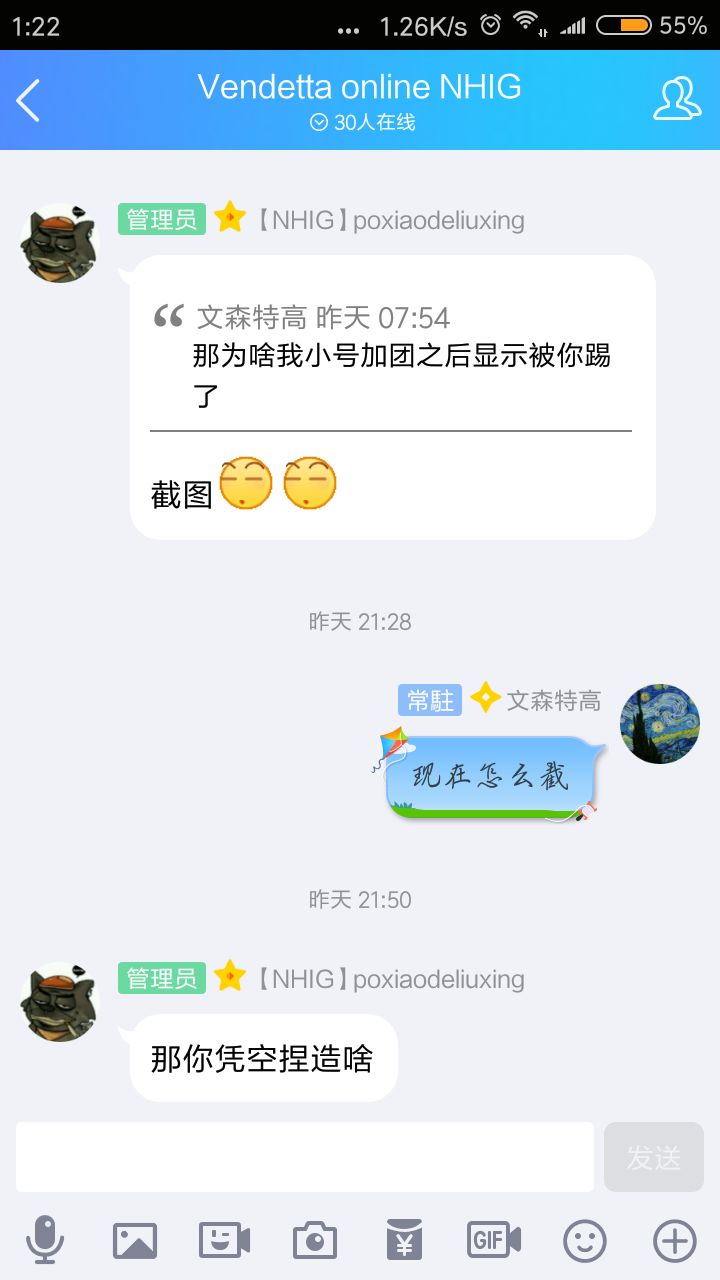
Task: Tap the Starry Night avatar of 文森特高
Action: tap(658, 723)
